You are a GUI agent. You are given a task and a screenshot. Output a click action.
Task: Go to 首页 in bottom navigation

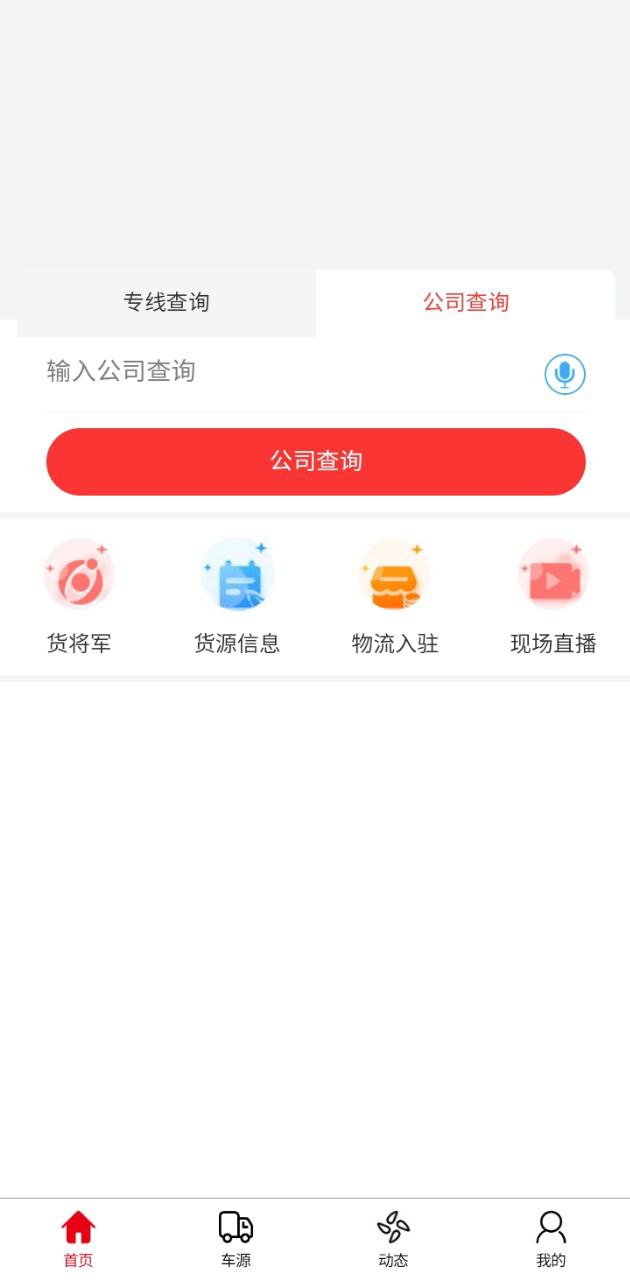(78, 1238)
